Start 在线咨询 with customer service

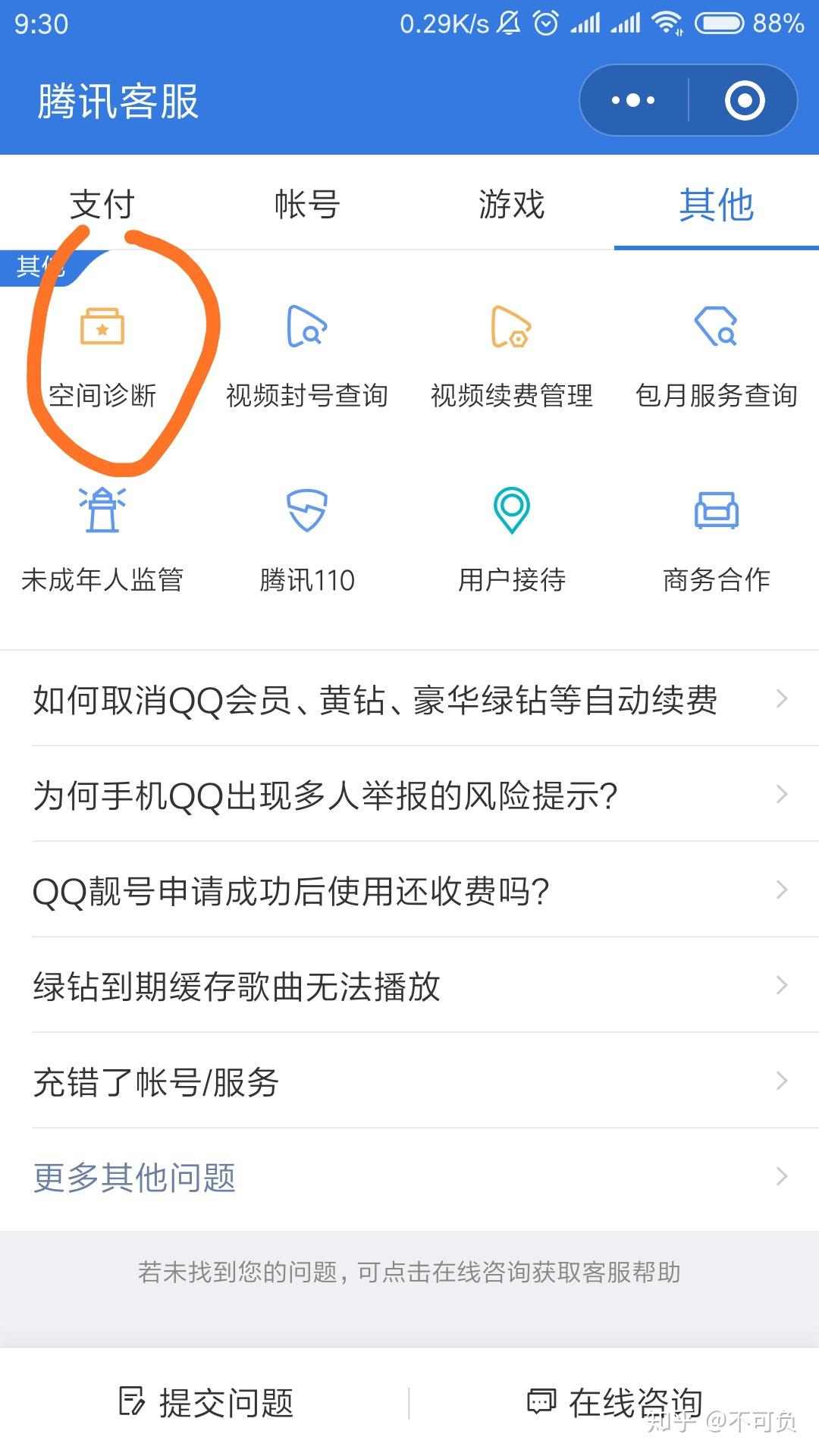614,1403
